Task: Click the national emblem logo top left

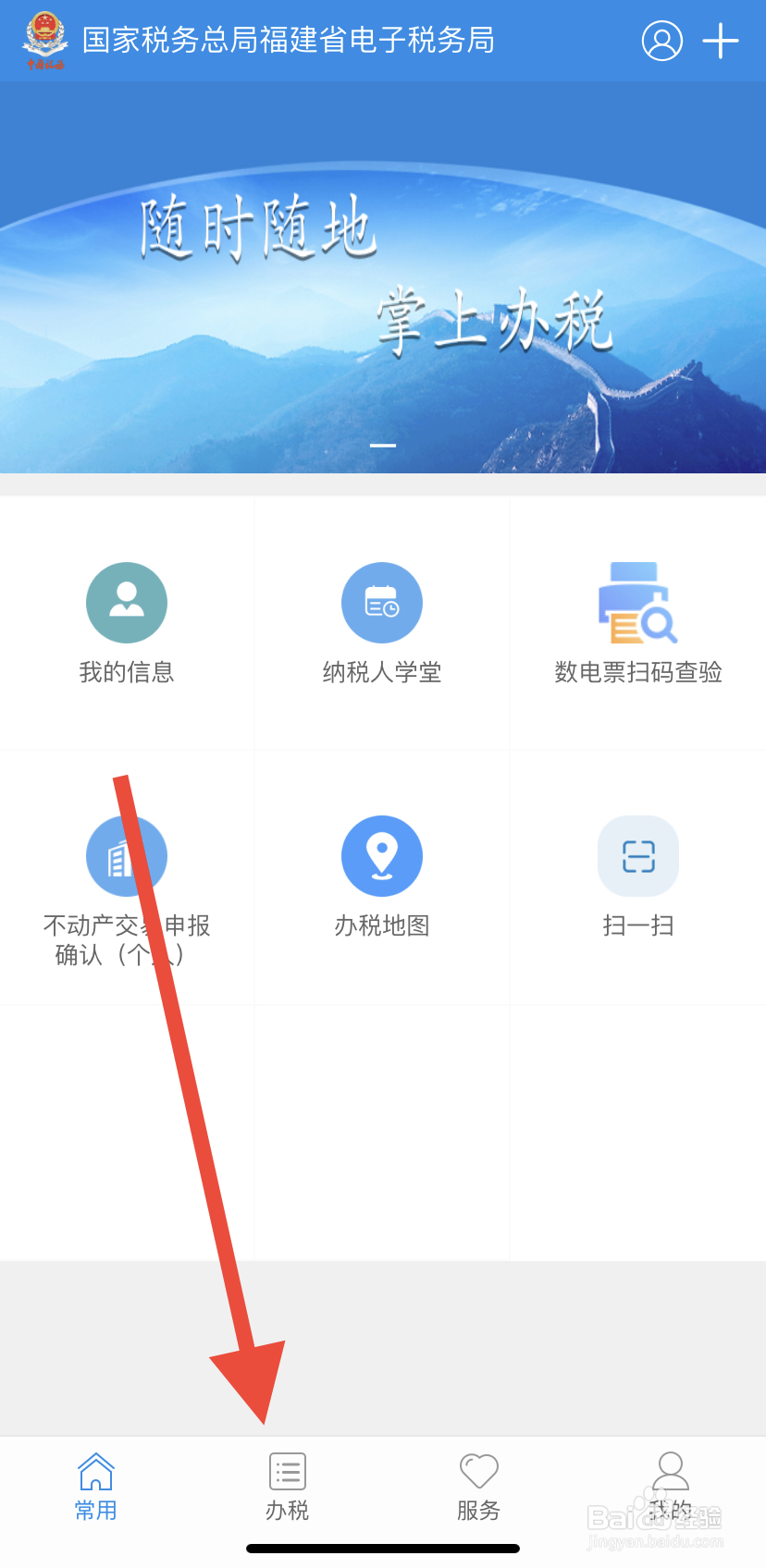Action: [43, 41]
